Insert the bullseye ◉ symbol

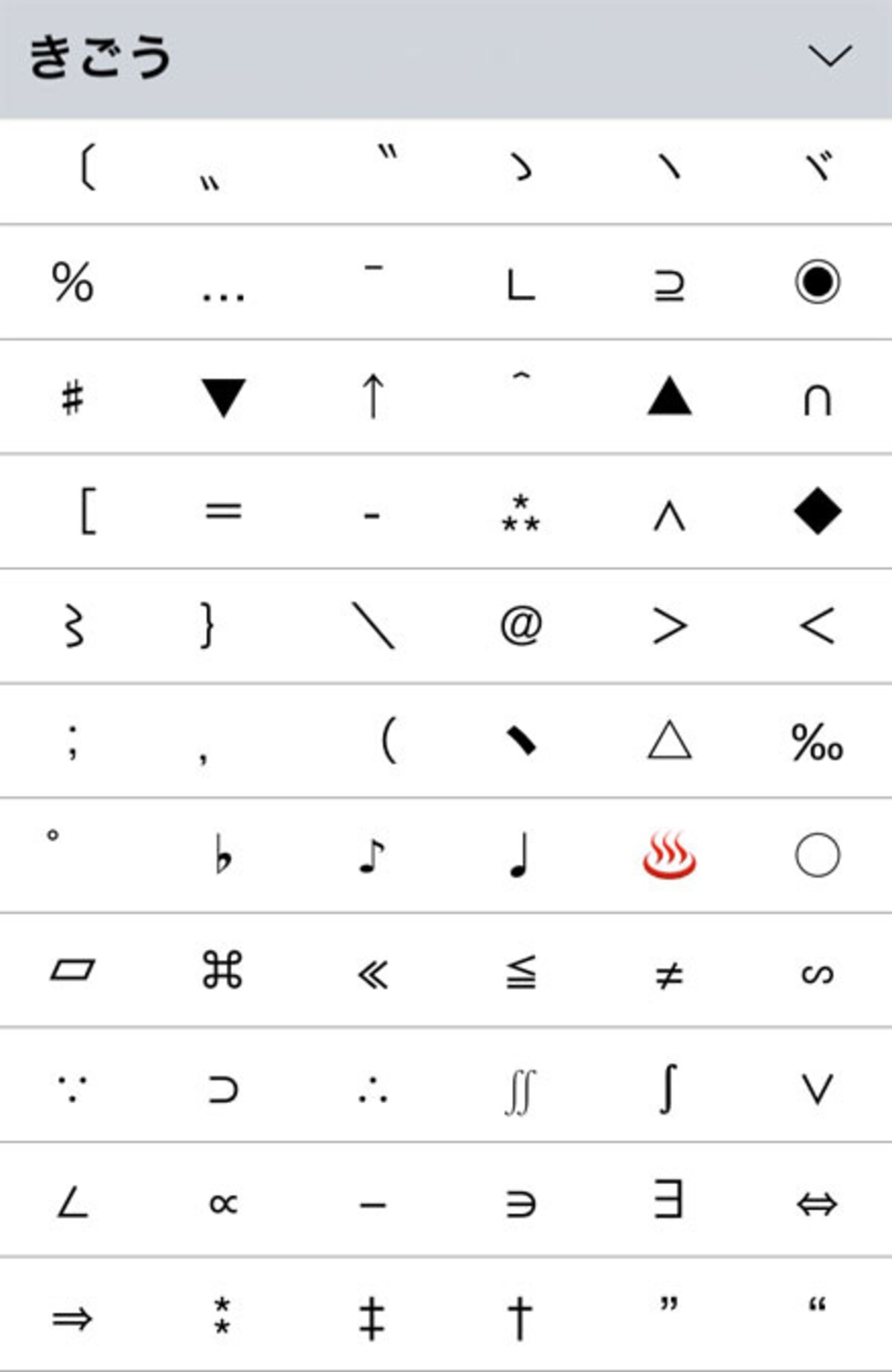(x=818, y=282)
